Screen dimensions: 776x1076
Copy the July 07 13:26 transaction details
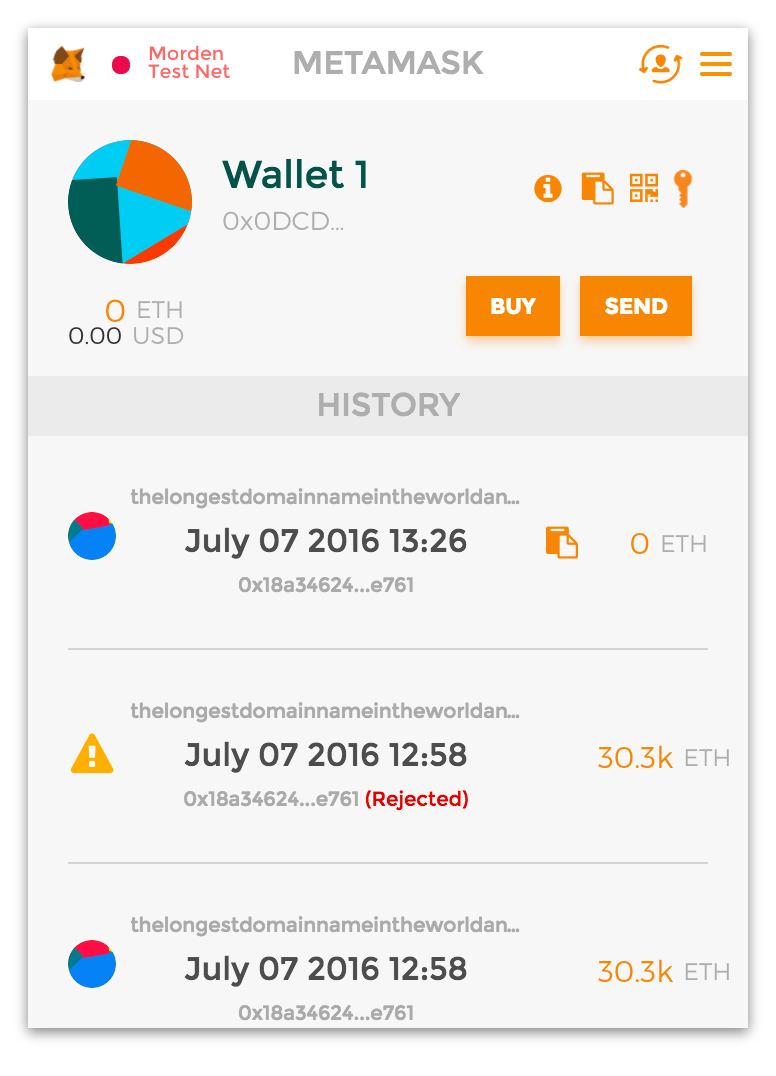(x=561, y=542)
